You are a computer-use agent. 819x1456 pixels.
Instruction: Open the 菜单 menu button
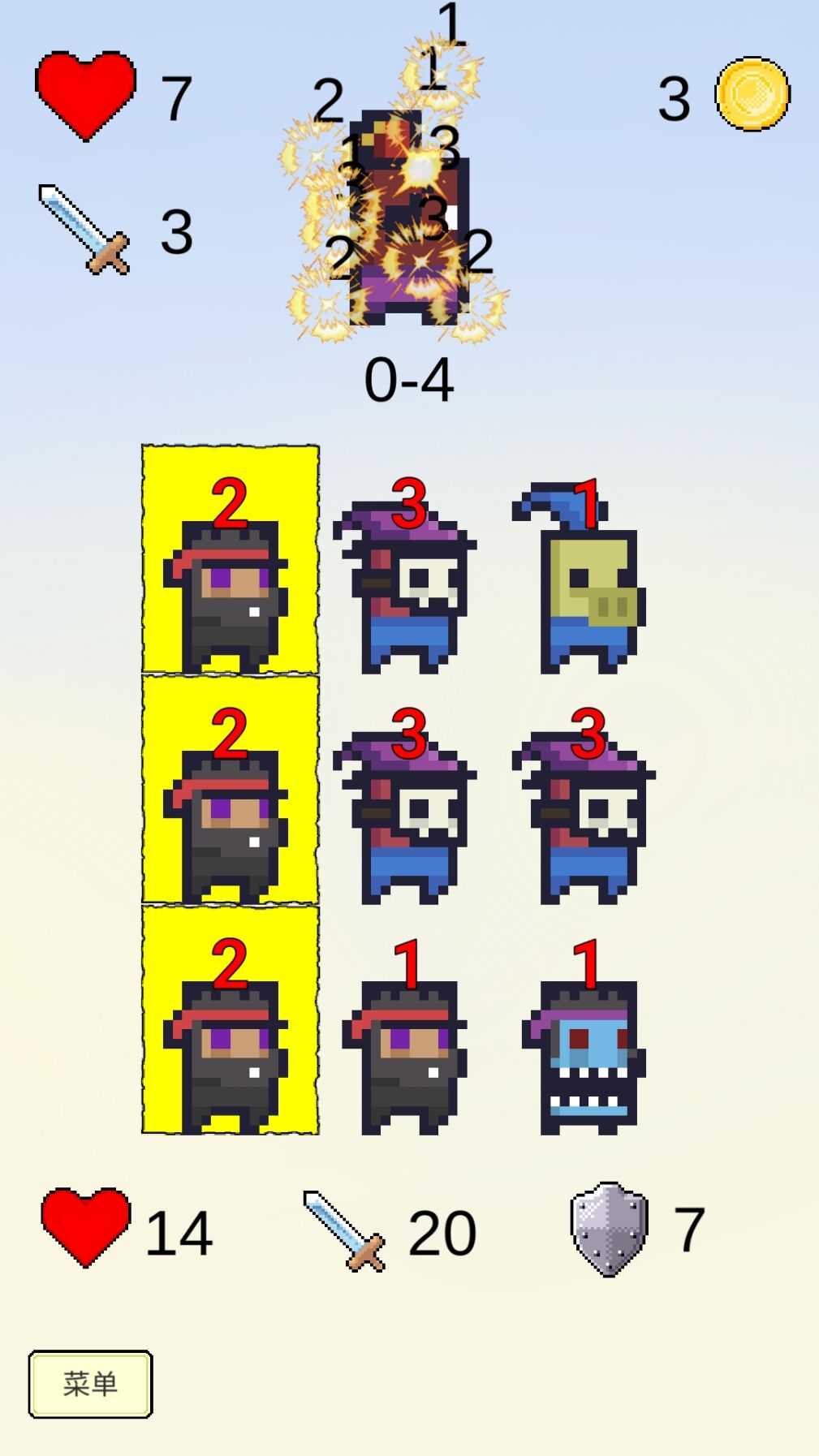(90, 1384)
